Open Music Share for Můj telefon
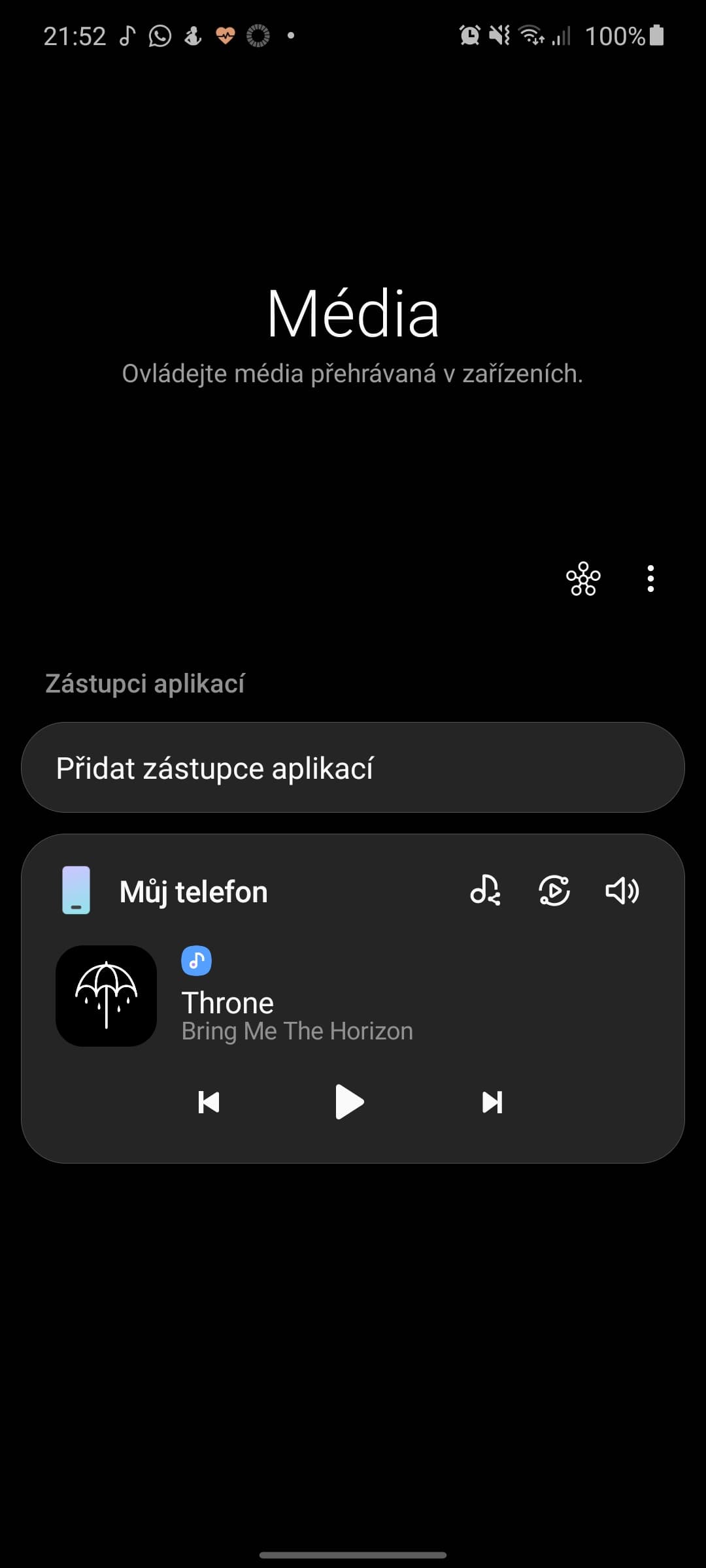 coord(485,890)
